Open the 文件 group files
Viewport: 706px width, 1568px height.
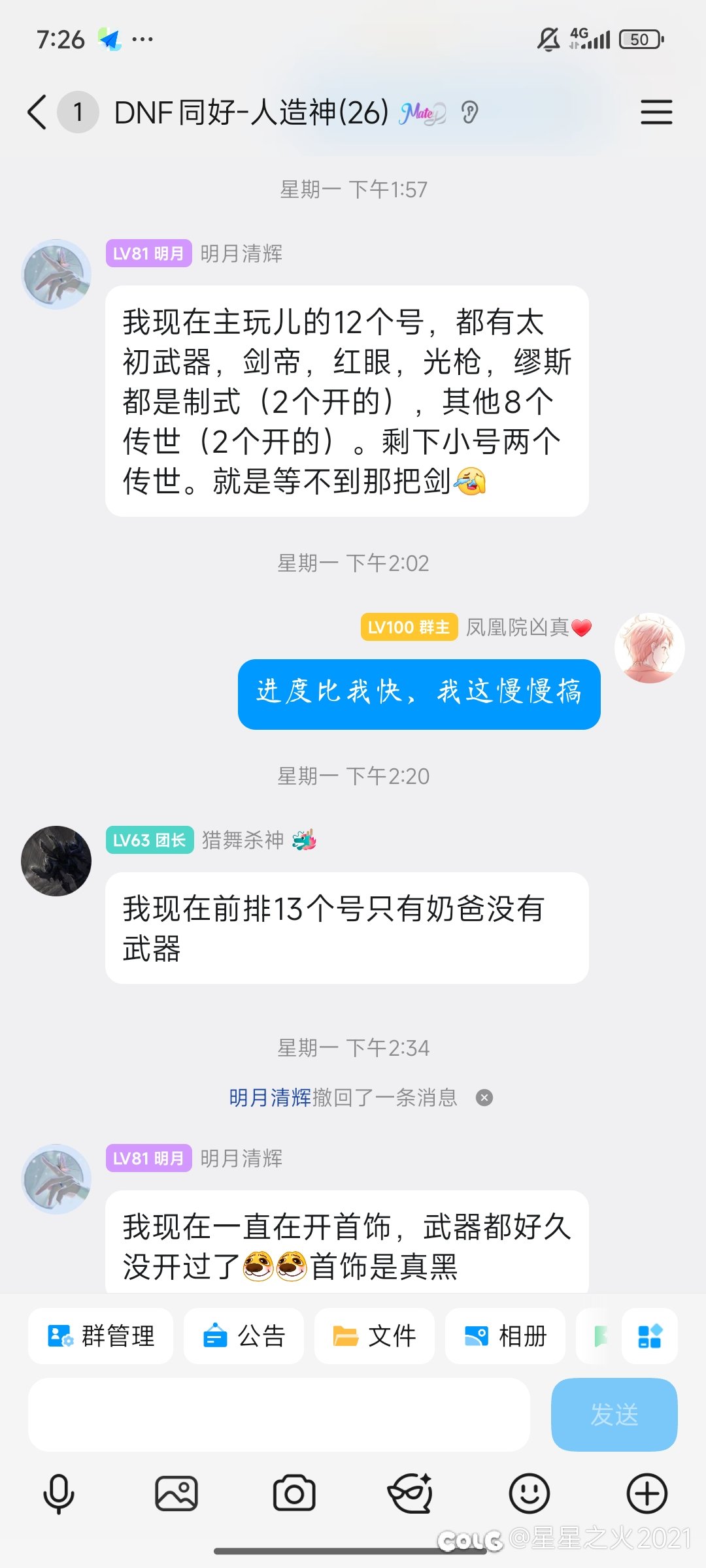[375, 1336]
